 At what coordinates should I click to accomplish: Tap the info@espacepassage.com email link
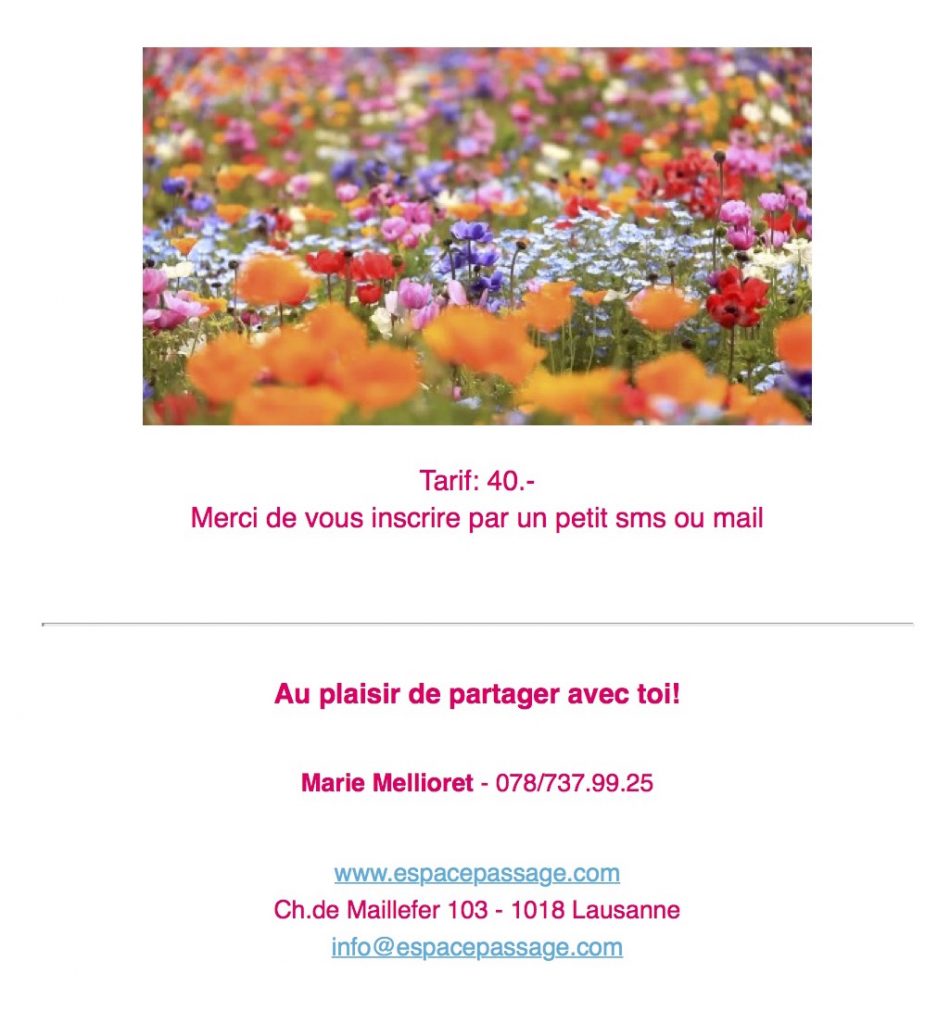coord(477,947)
